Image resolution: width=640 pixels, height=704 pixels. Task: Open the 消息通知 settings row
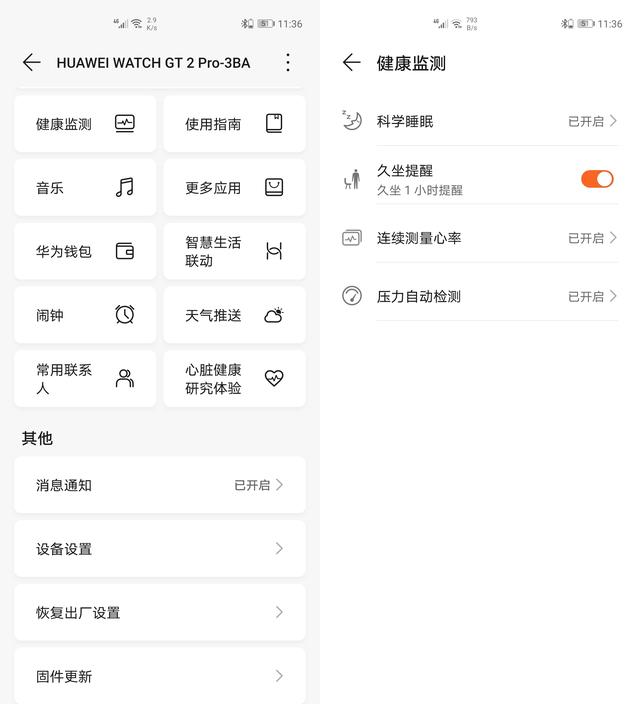pos(160,485)
